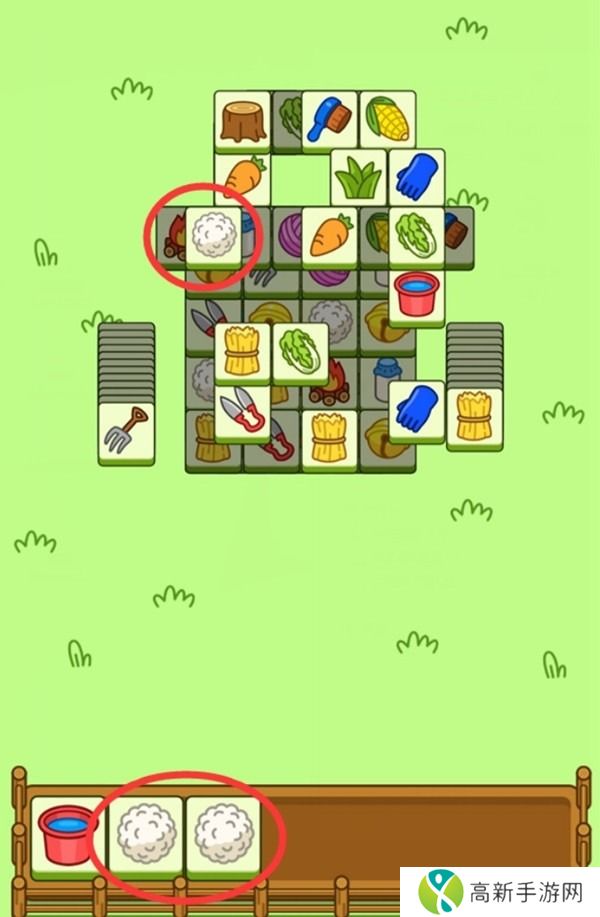The height and width of the screenshot is (917, 600).
Task: Tap the green grass tuft tile
Action: 358,178
